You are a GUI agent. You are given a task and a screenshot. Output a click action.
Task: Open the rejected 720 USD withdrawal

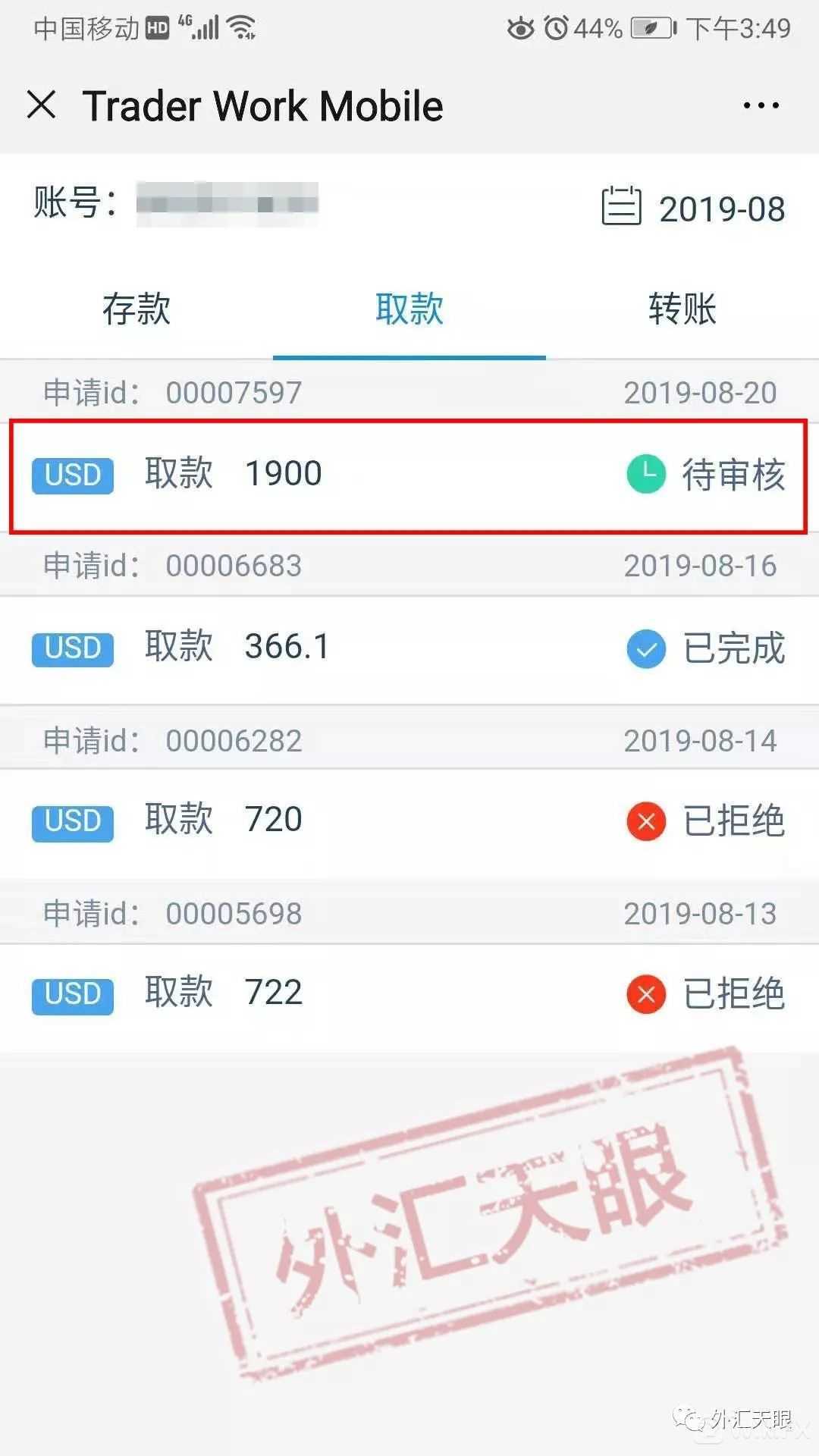(x=409, y=821)
